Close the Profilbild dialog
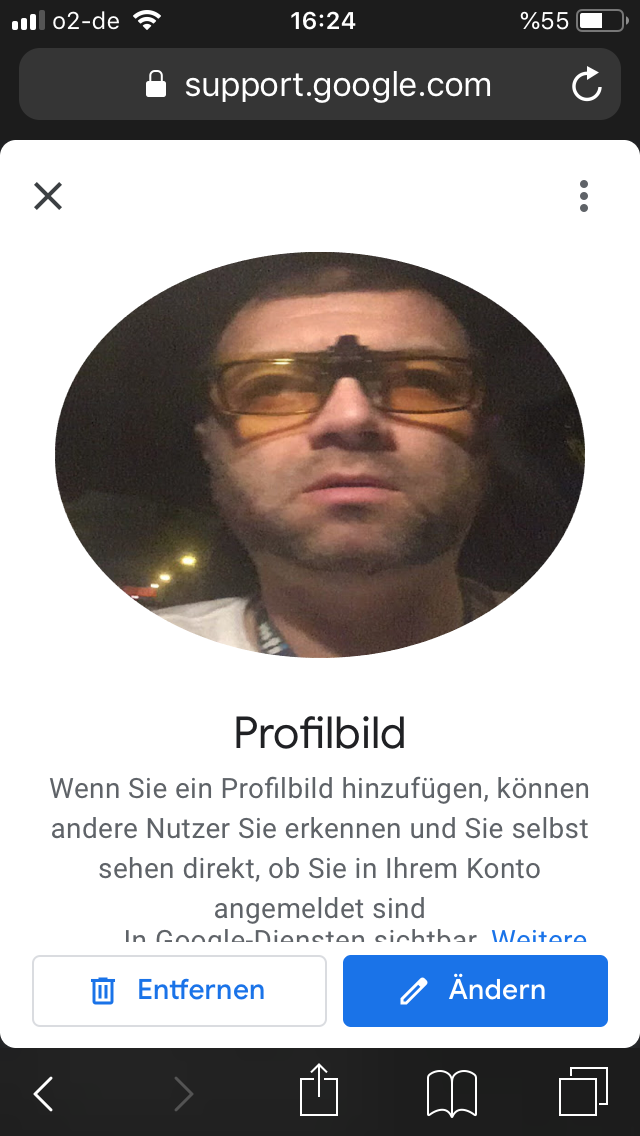Image resolution: width=640 pixels, height=1136 pixels. click(48, 196)
